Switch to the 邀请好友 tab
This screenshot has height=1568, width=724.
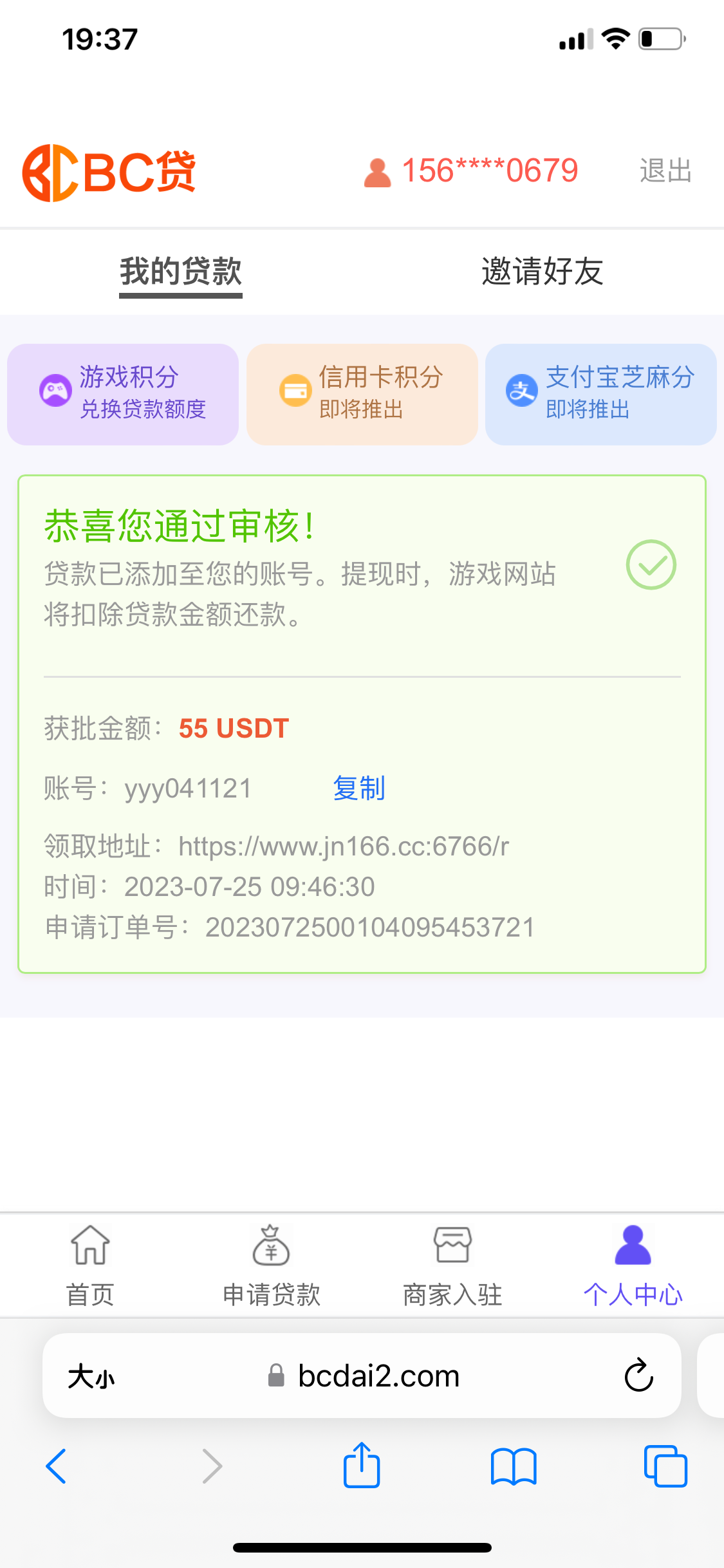click(x=542, y=272)
